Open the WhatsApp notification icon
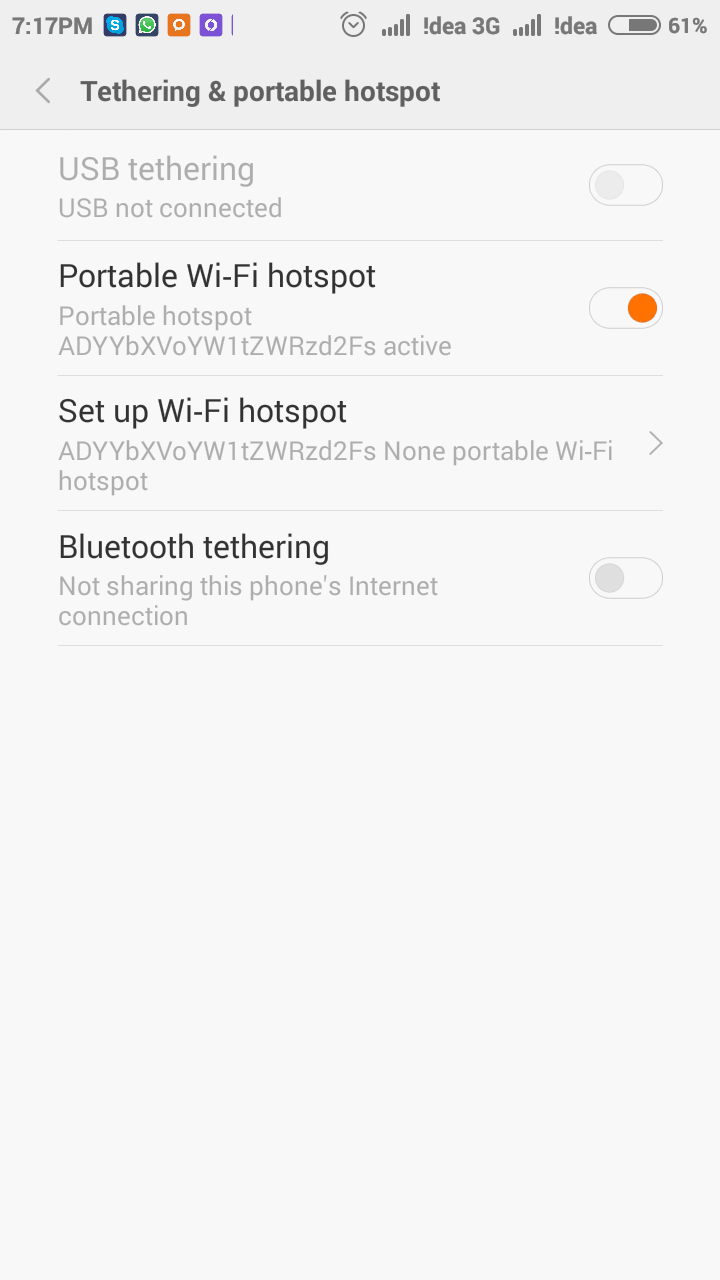This screenshot has height=1280, width=720. (146, 25)
